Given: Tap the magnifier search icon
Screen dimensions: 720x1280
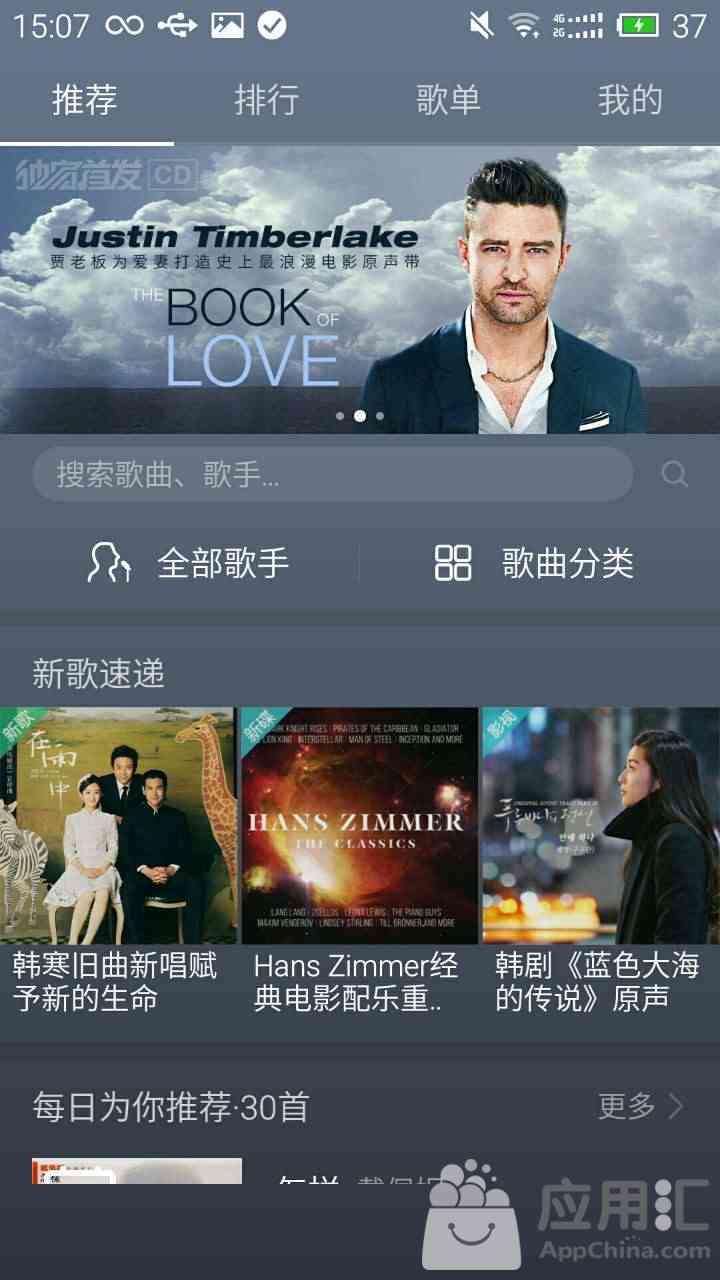Looking at the screenshot, I should click(675, 474).
